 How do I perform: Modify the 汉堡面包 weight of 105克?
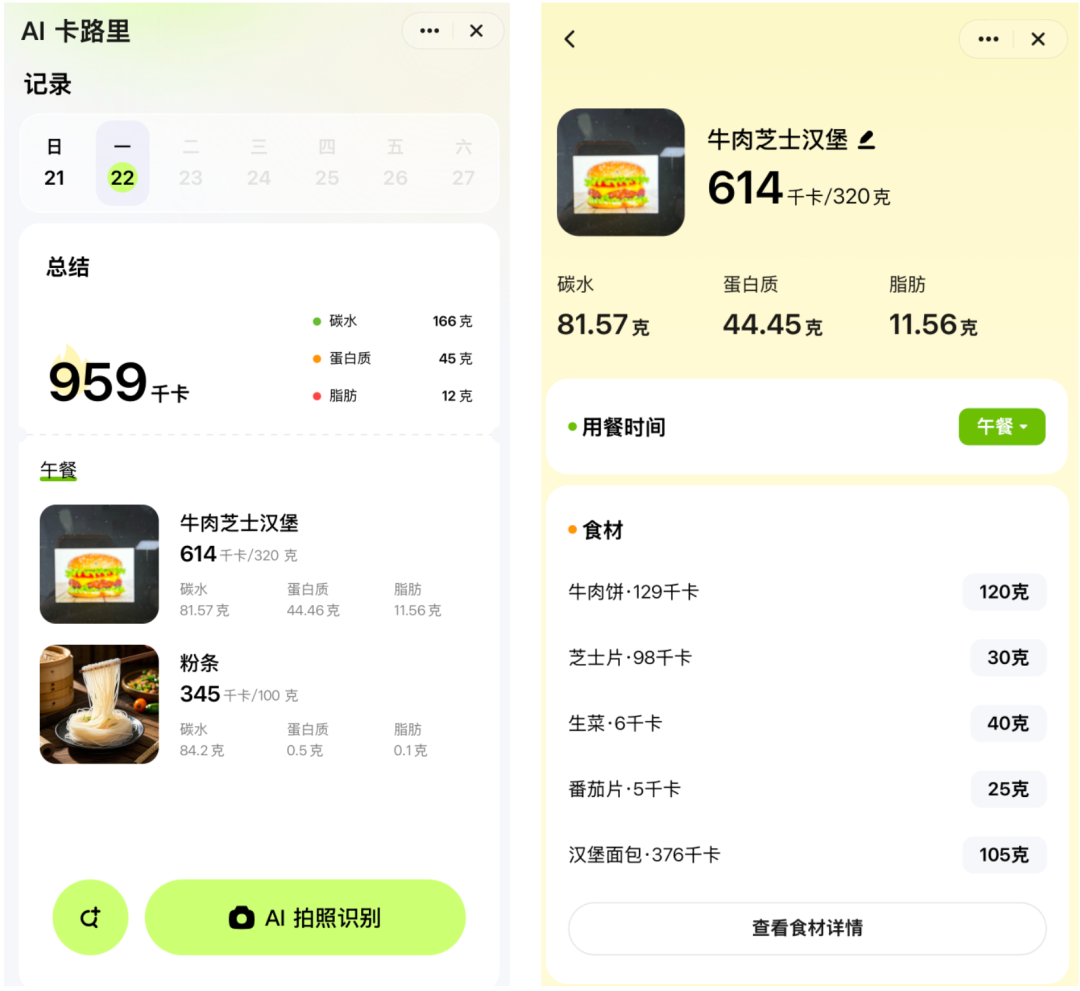(x=1004, y=855)
